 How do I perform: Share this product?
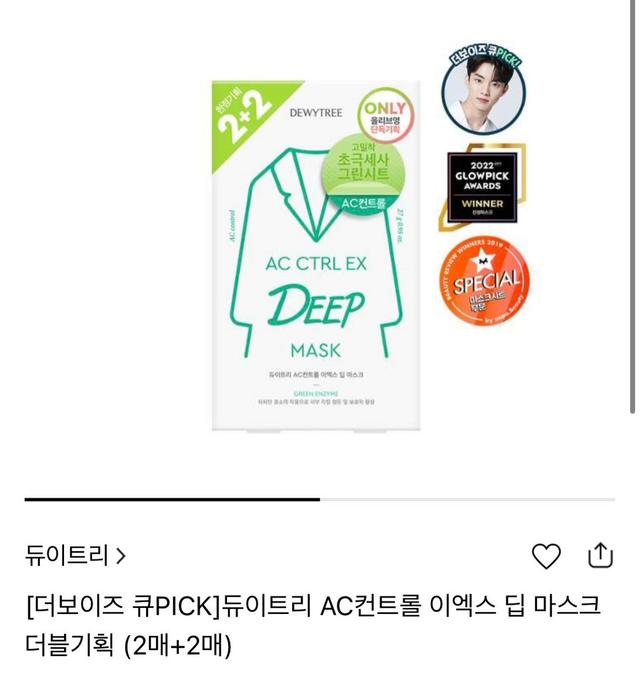tap(599, 555)
